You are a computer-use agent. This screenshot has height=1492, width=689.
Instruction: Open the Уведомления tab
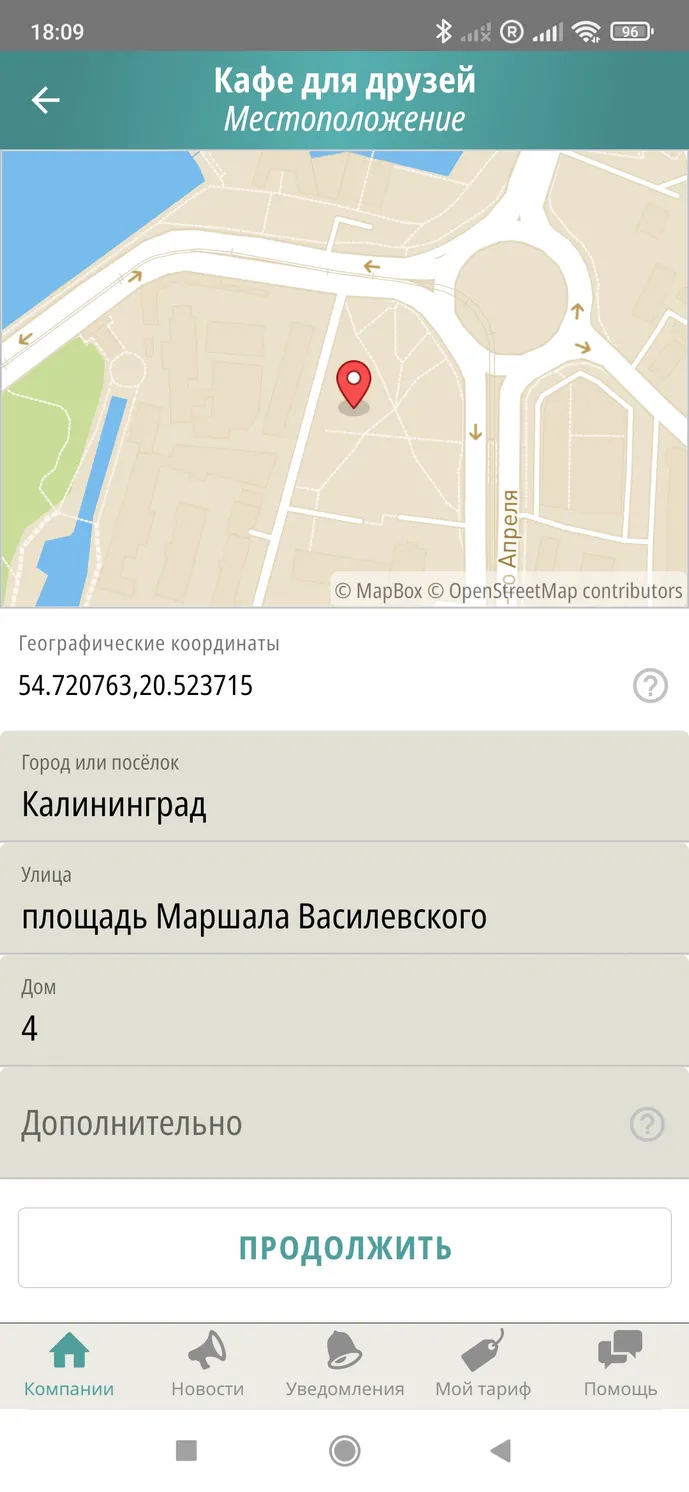(x=345, y=1366)
